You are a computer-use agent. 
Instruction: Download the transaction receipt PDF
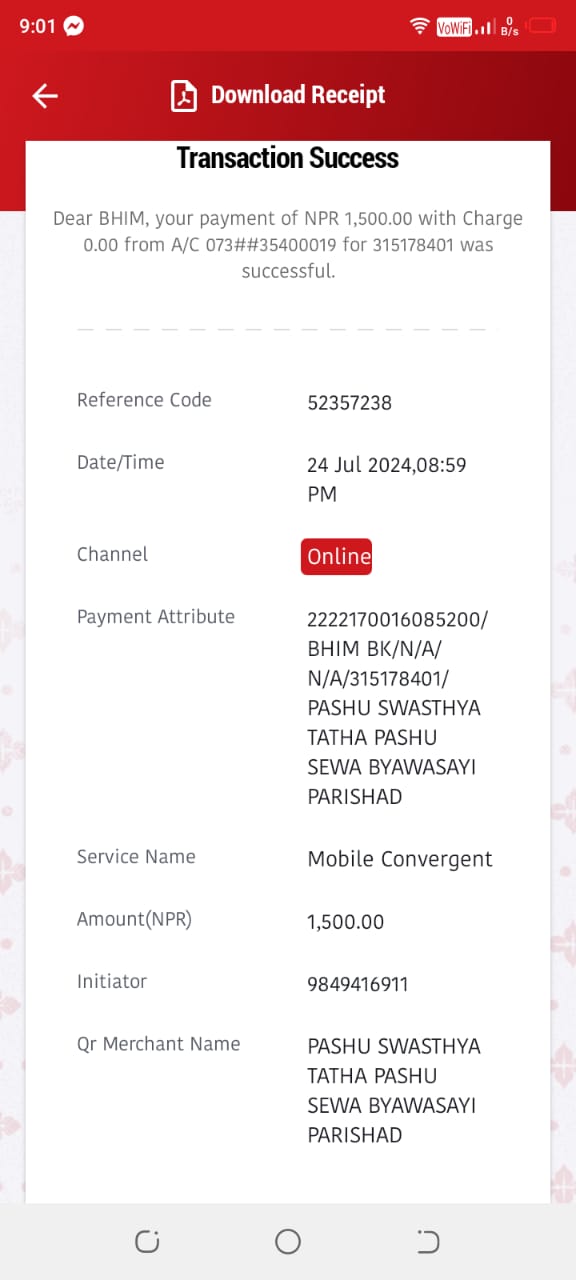[x=278, y=95]
